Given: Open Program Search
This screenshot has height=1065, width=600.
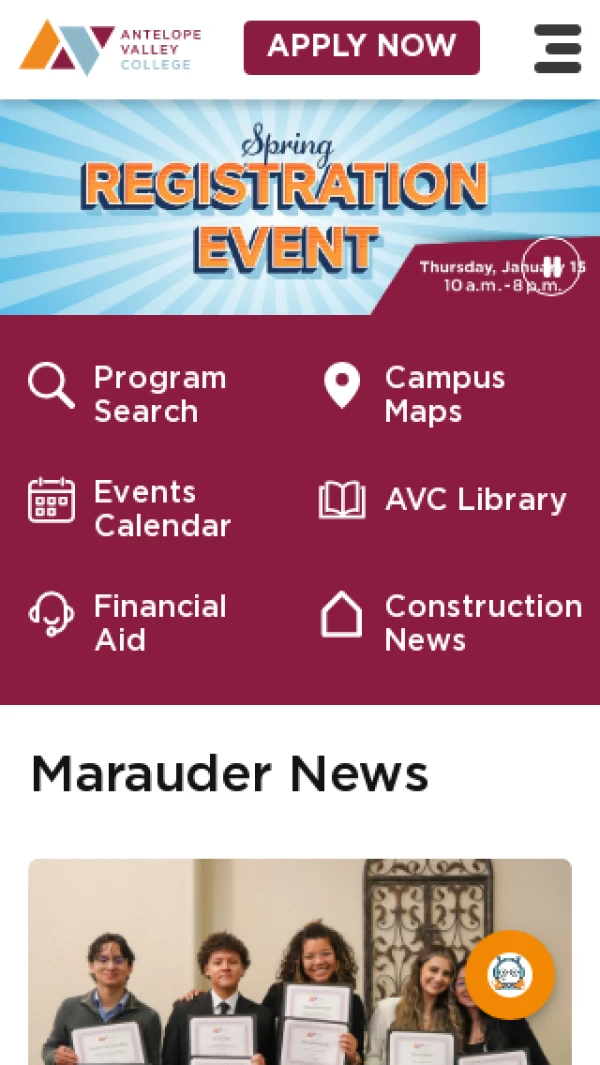Looking at the screenshot, I should pos(130,394).
